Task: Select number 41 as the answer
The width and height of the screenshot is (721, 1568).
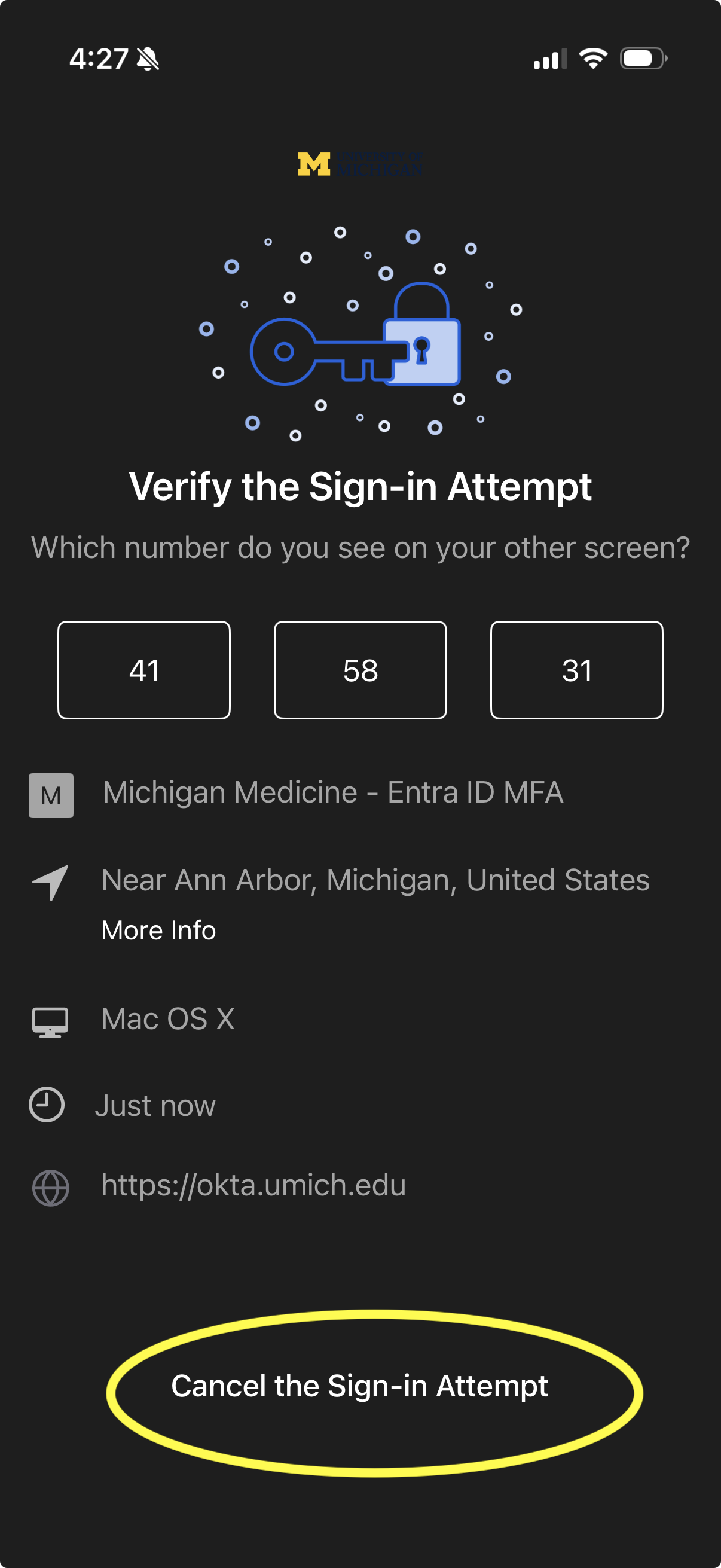Action: click(144, 670)
